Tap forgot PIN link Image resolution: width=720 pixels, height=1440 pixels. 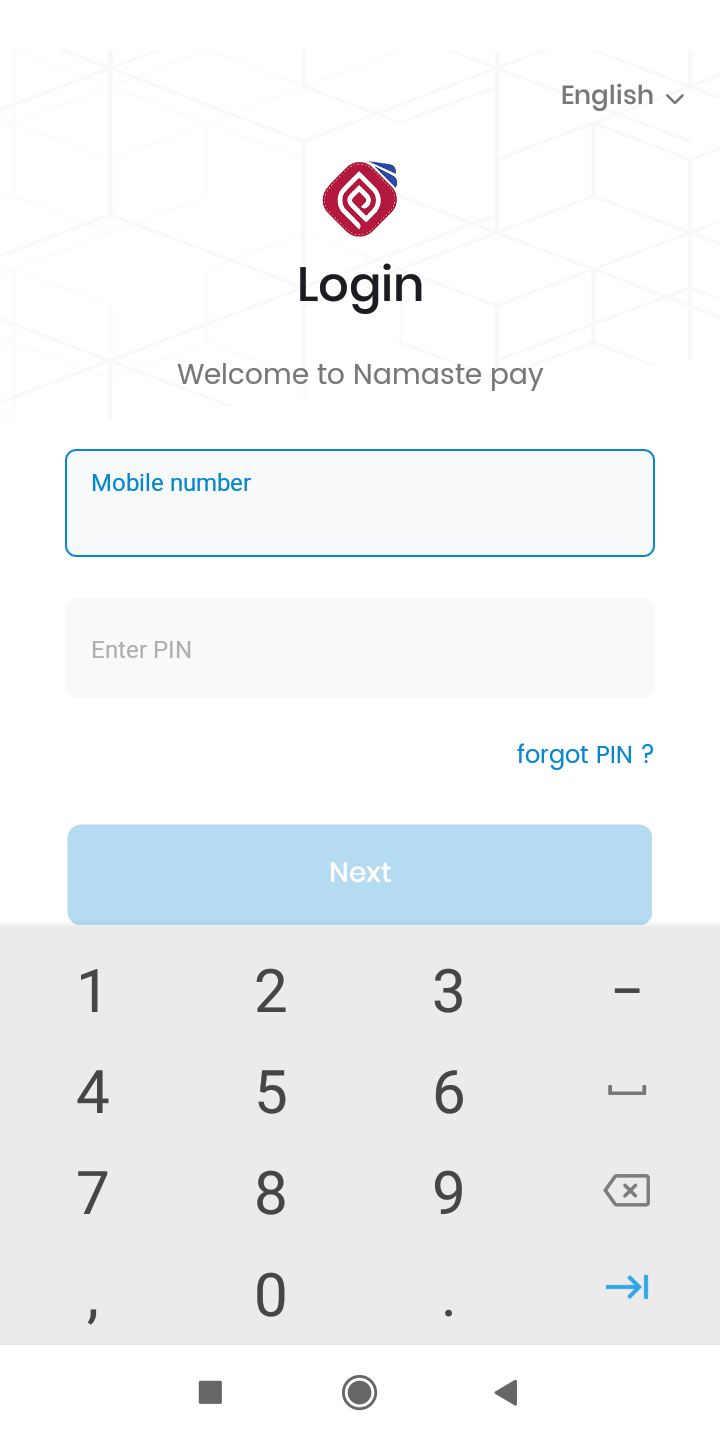point(584,754)
